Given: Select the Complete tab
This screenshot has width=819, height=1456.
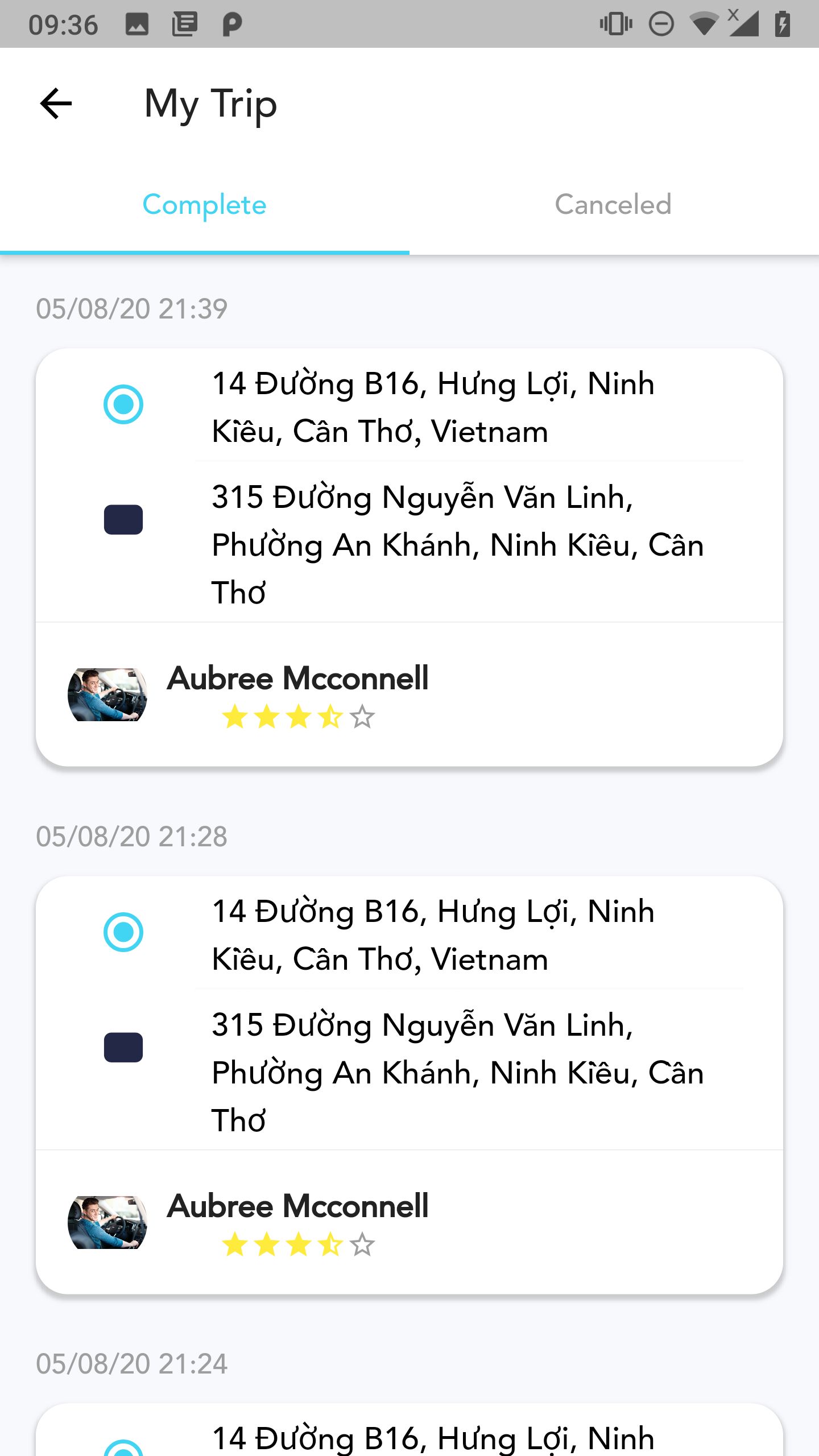Looking at the screenshot, I should [204, 205].
